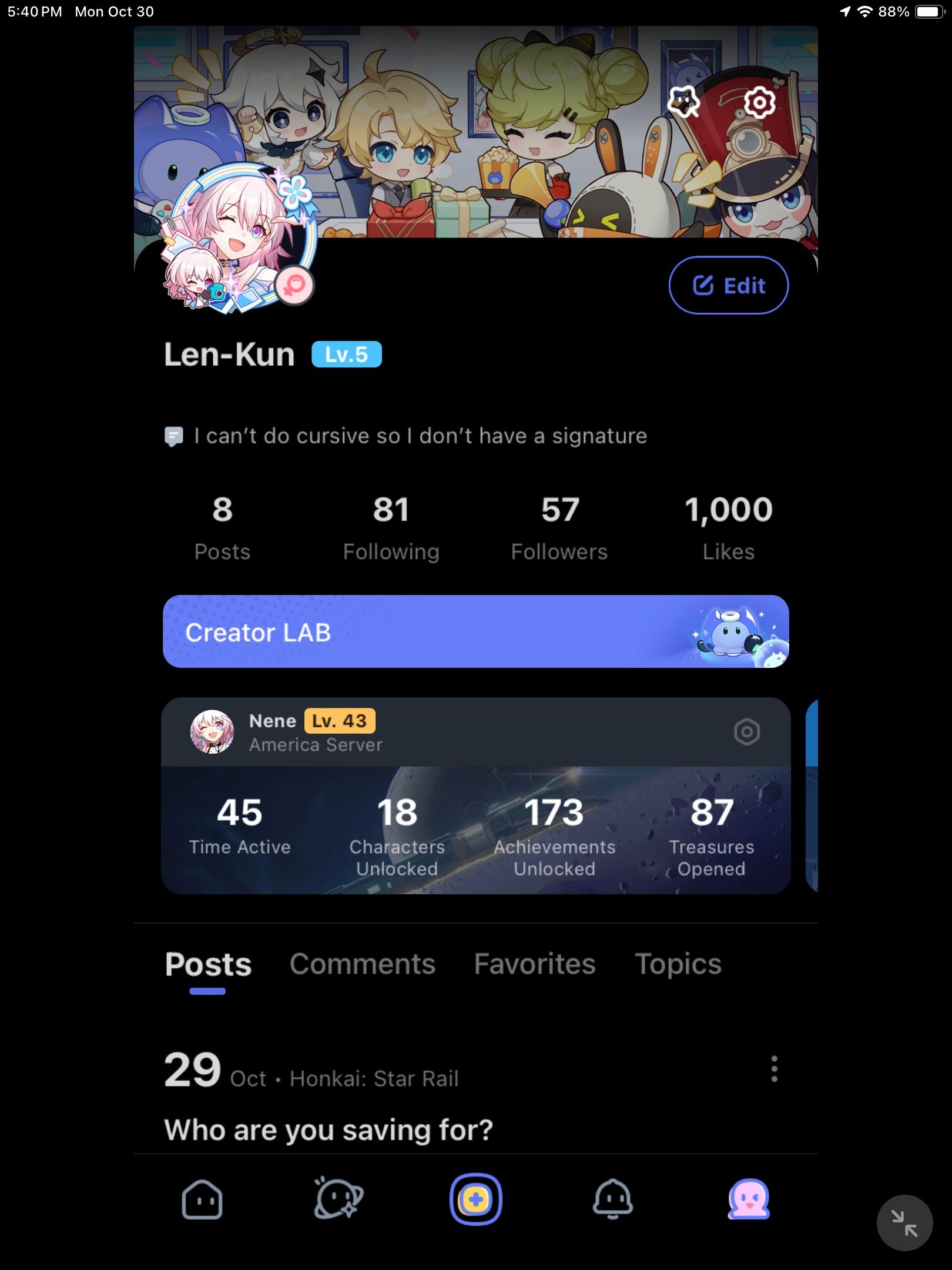This screenshot has height=1270, width=952.
Task: View the Following list
Action: pyautogui.click(x=391, y=527)
